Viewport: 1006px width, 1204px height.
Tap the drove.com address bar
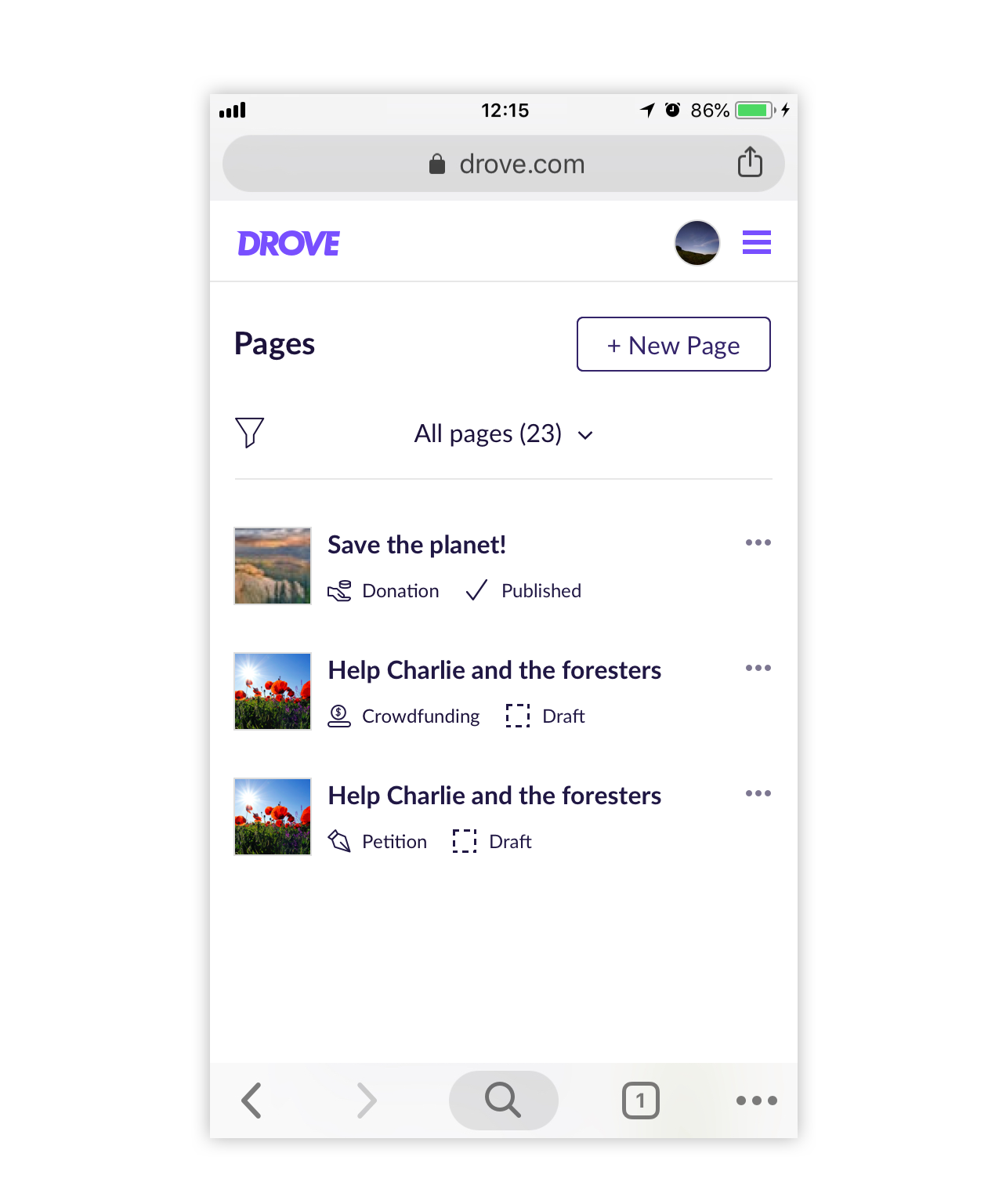(505, 164)
